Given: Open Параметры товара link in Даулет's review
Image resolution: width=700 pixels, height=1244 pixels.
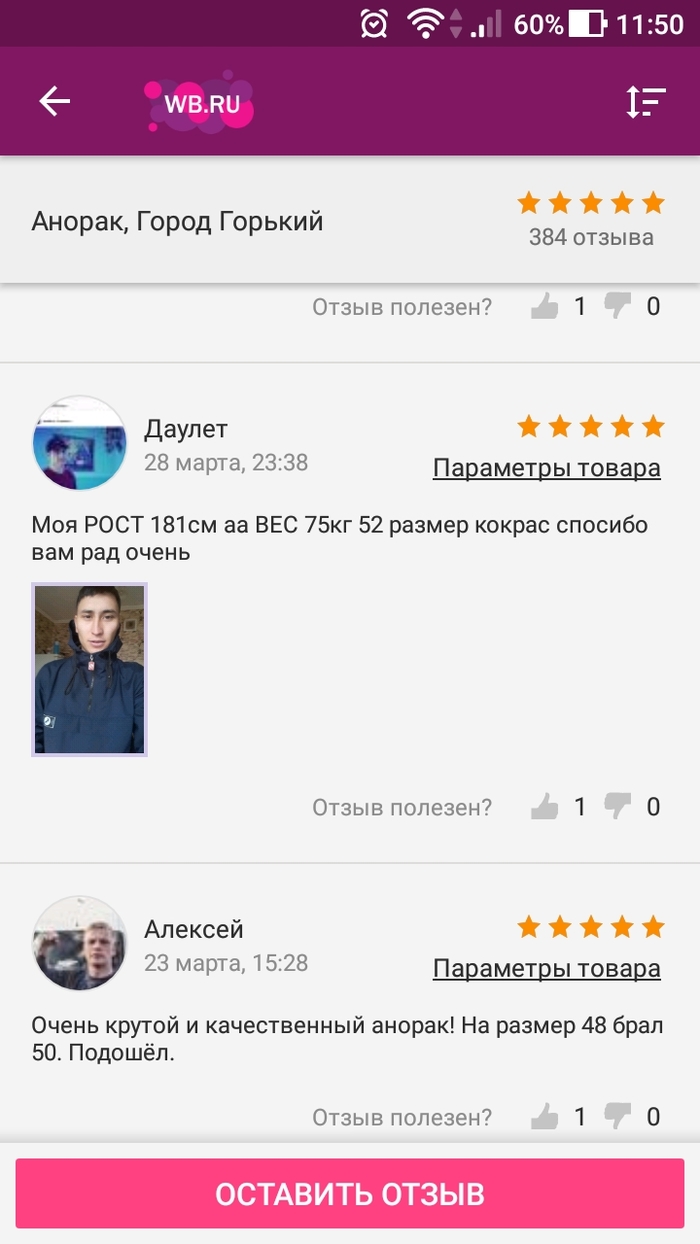Looking at the screenshot, I should (546, 468).
